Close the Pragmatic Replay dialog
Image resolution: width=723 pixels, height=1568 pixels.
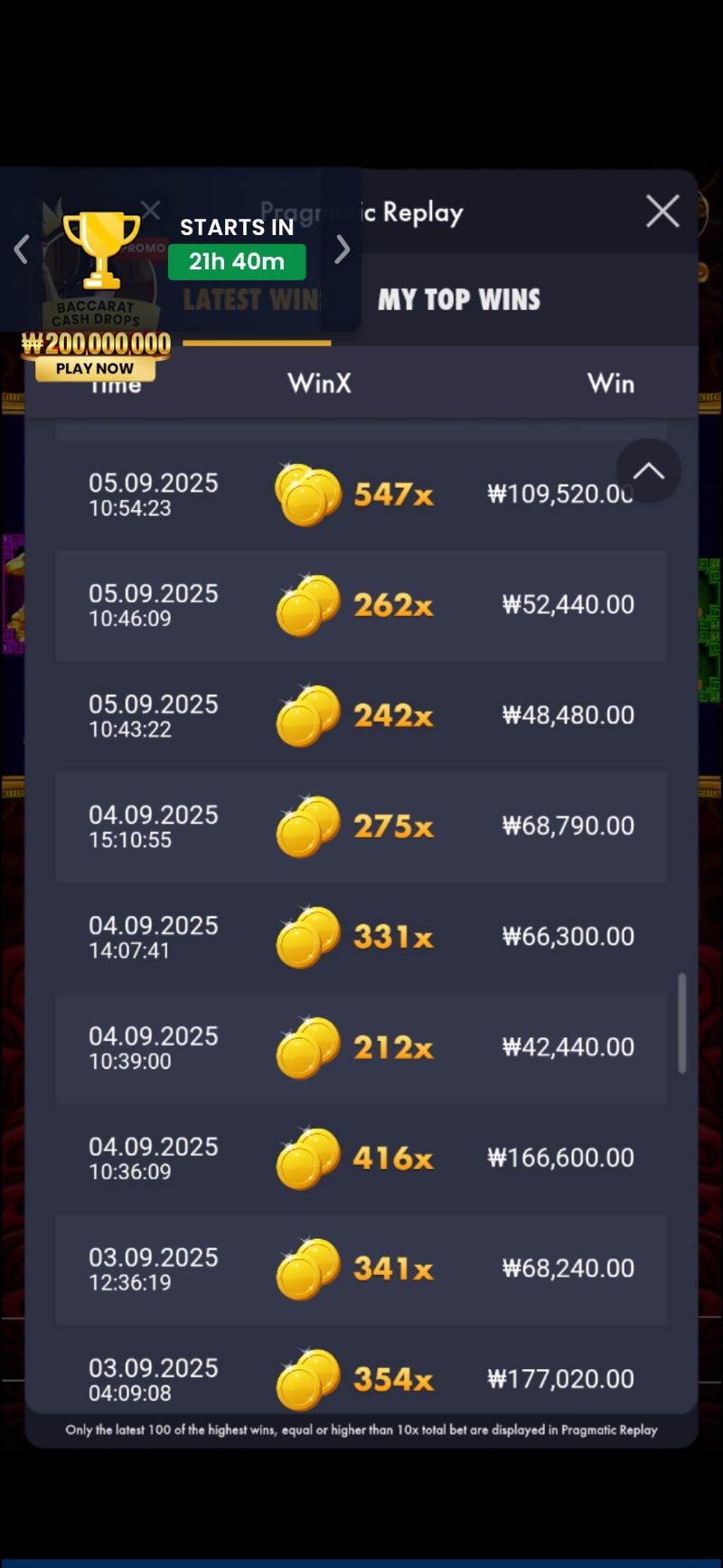pyautogui.click(x=662, y=211)
